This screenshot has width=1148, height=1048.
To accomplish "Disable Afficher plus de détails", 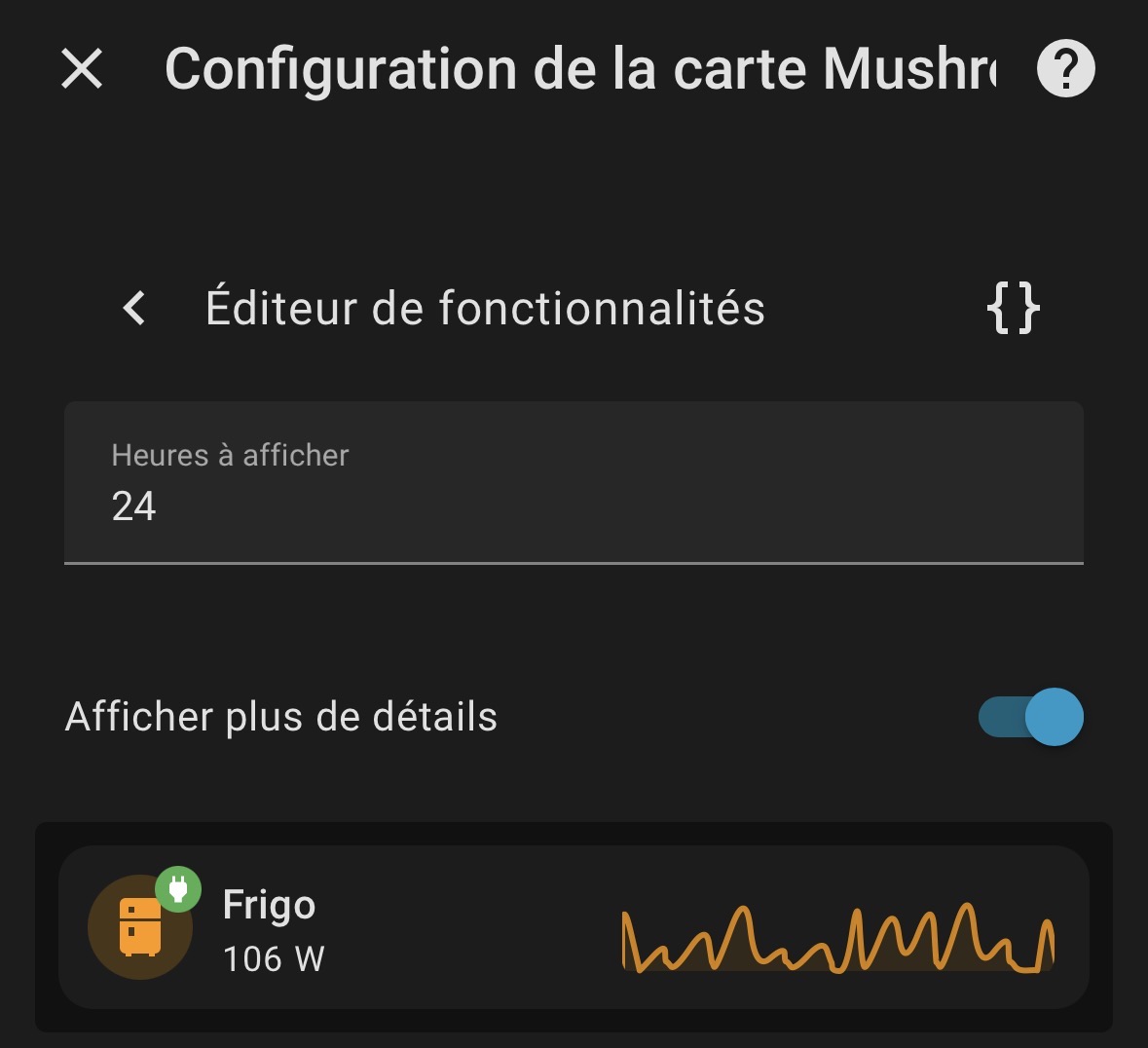I will 1030,717.
